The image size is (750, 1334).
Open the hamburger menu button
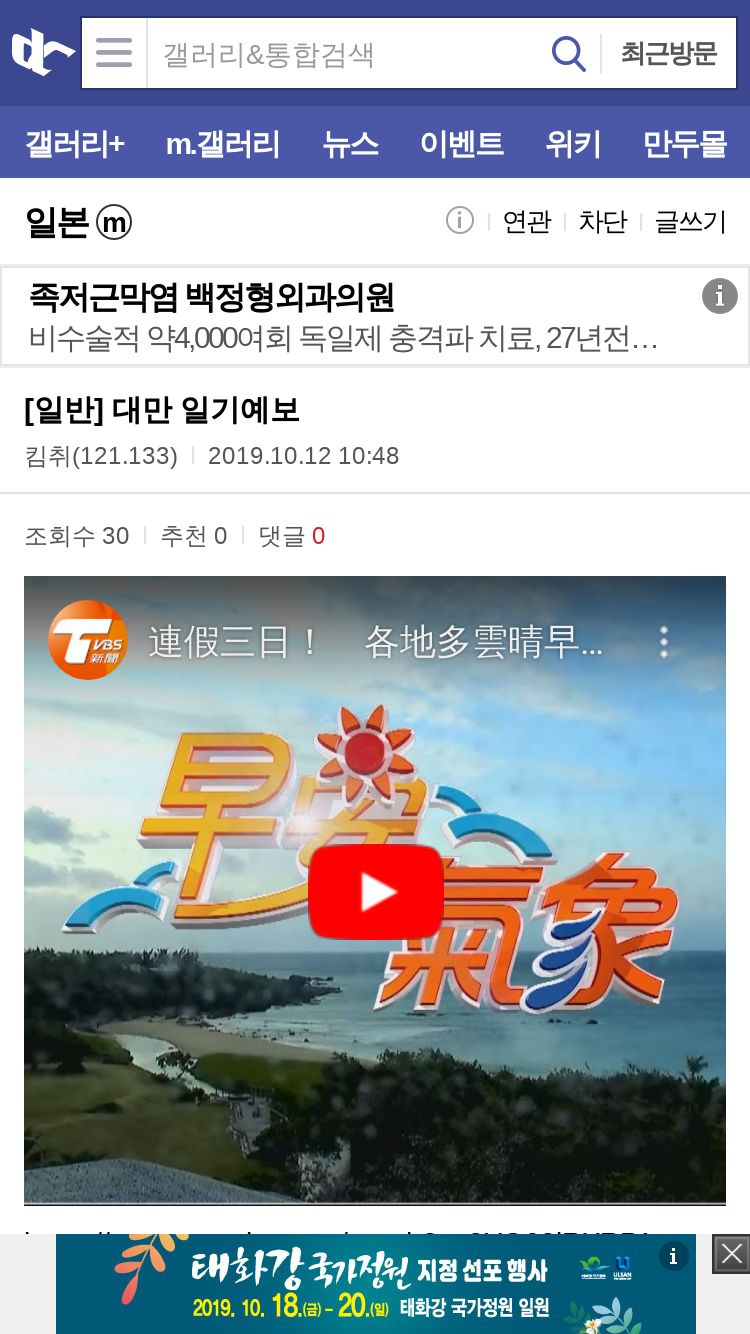point(114,52)
